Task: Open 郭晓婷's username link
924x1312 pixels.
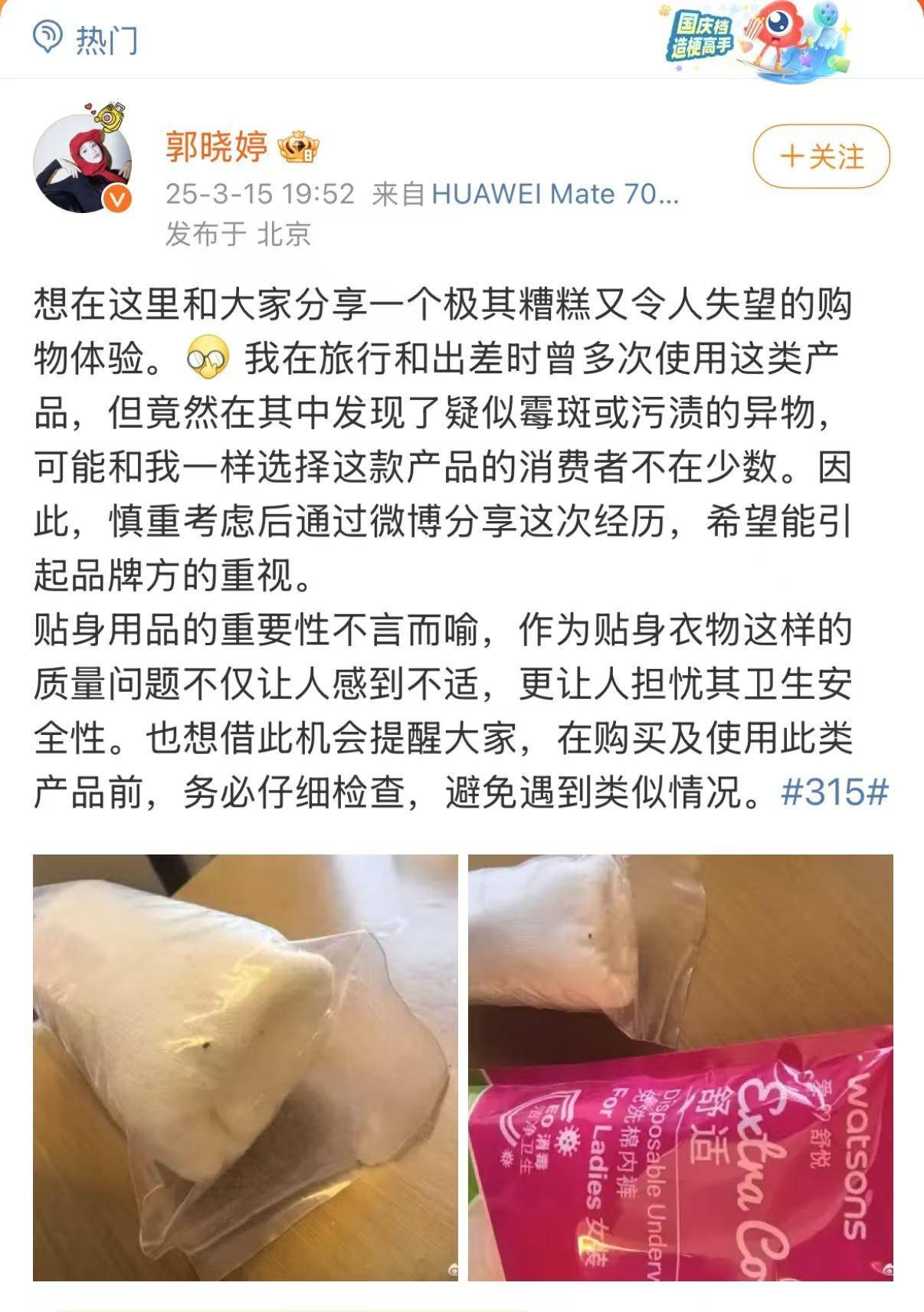Action: [216, 146]
